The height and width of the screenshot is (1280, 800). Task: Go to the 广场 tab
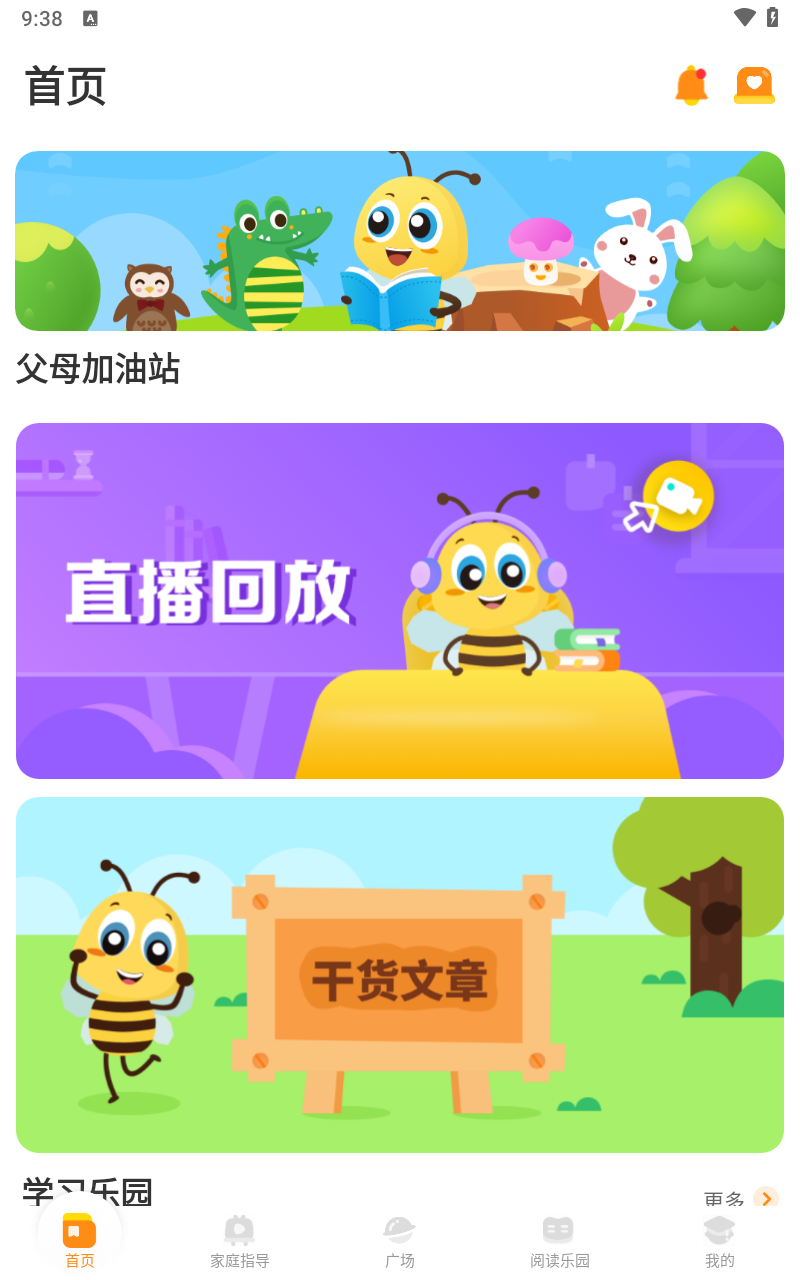click(x=400, y=1242)
